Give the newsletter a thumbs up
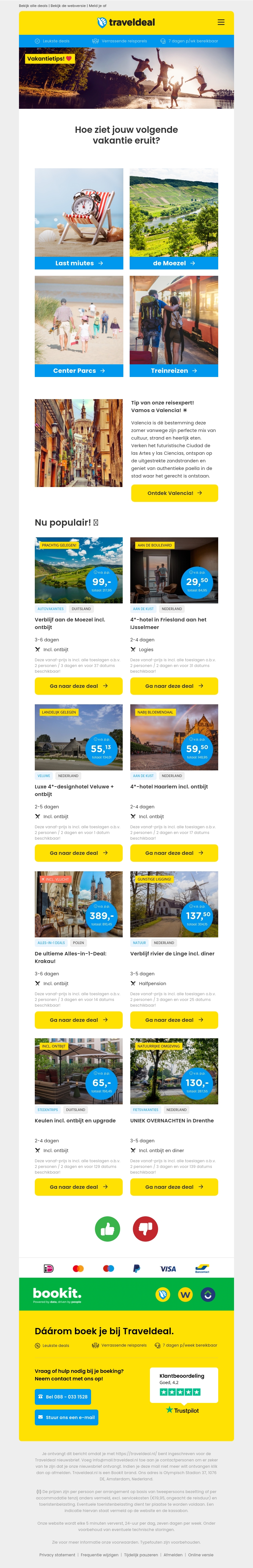253x1568 pixels. click(108, 1228)
